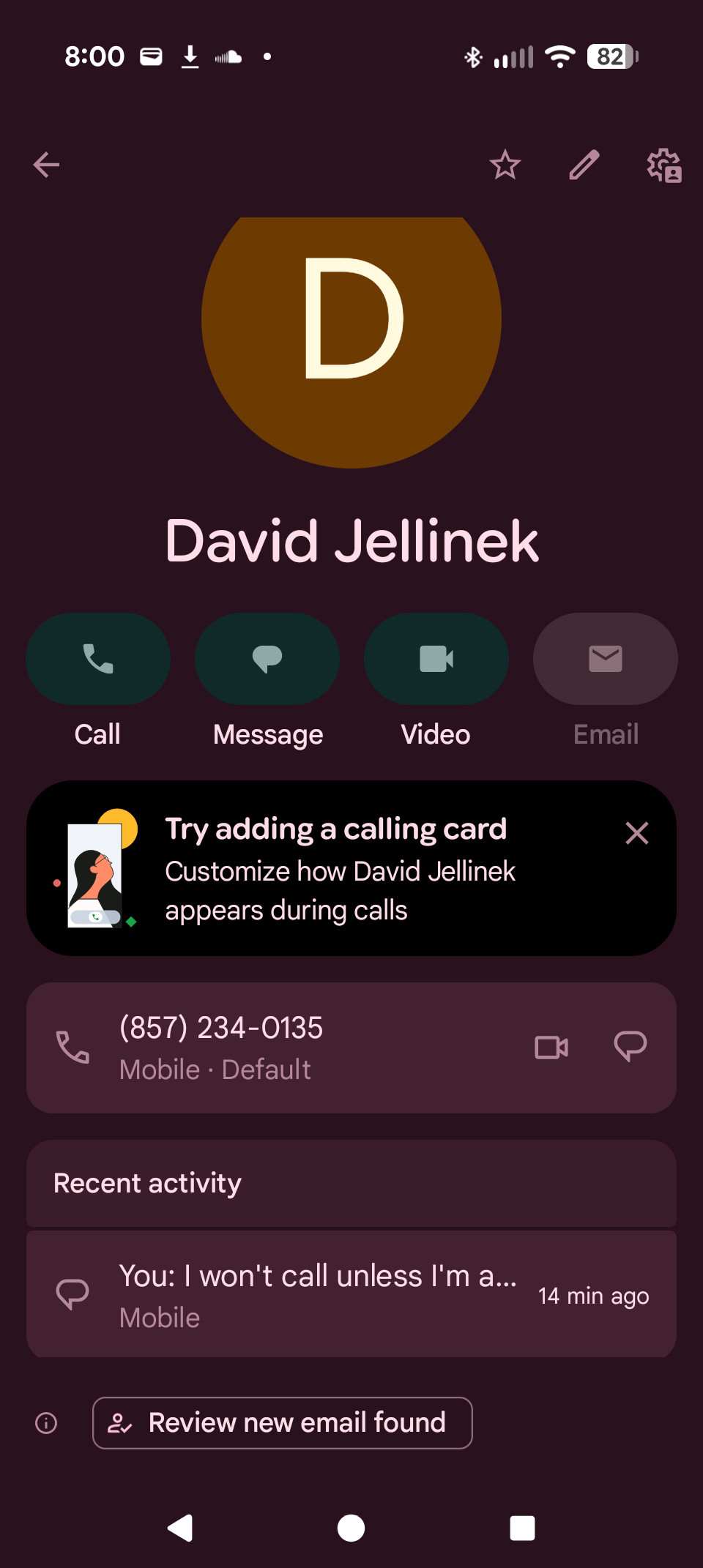Dismiss the calling card suggestion
This screenshot has width=703, height=1568.
tap(637, 833)
